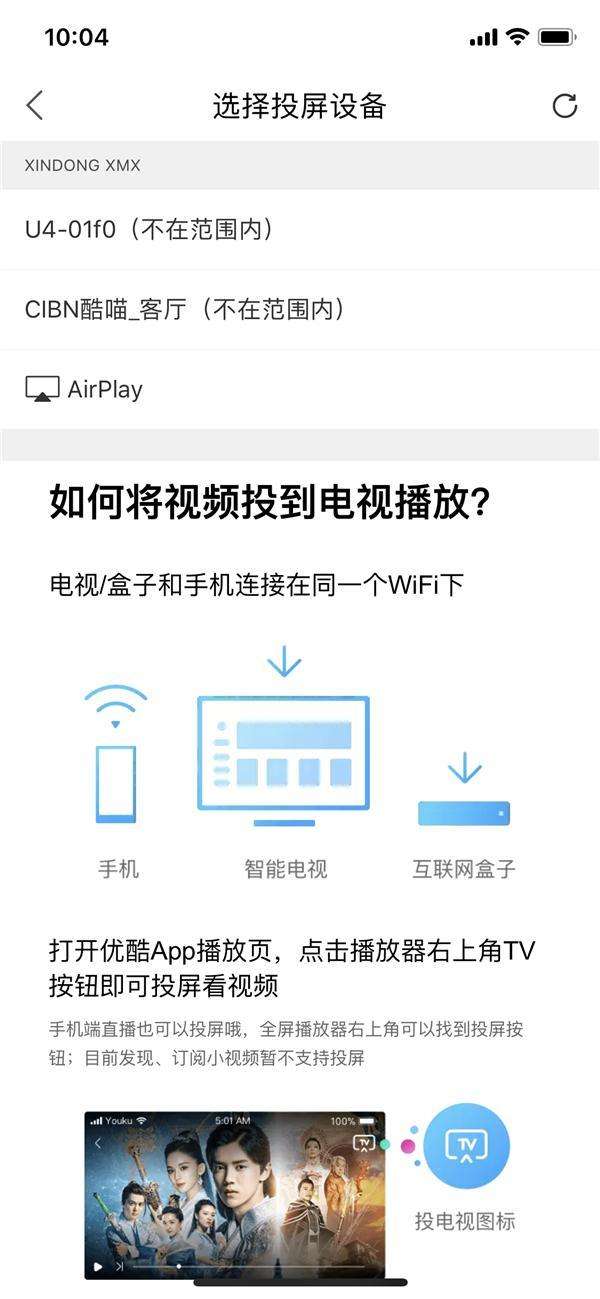Refresh the casting device list
The width and height of the screenshot is (600, 1299).
[565, 106]
